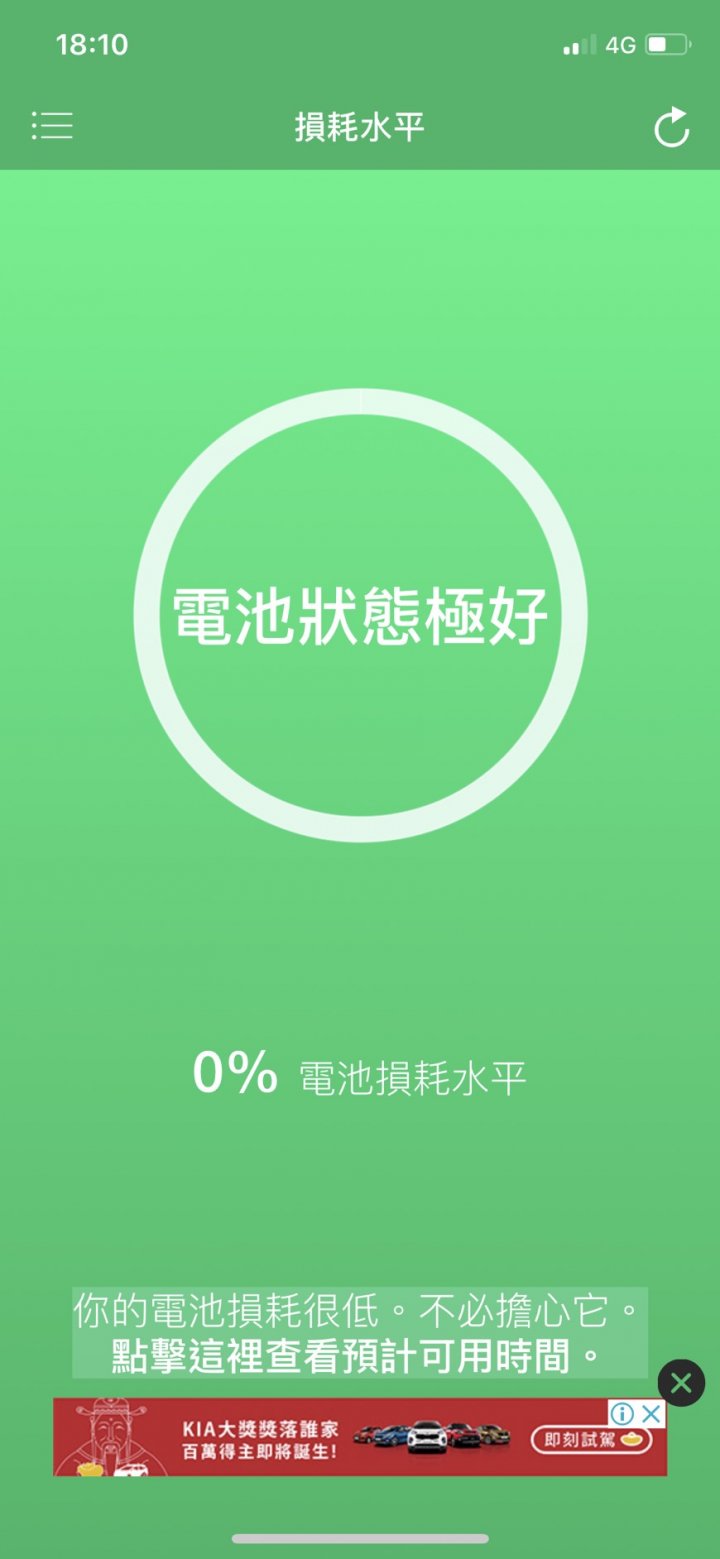
Task: Open the side menu list icon
Action: (x=52, y=126)
